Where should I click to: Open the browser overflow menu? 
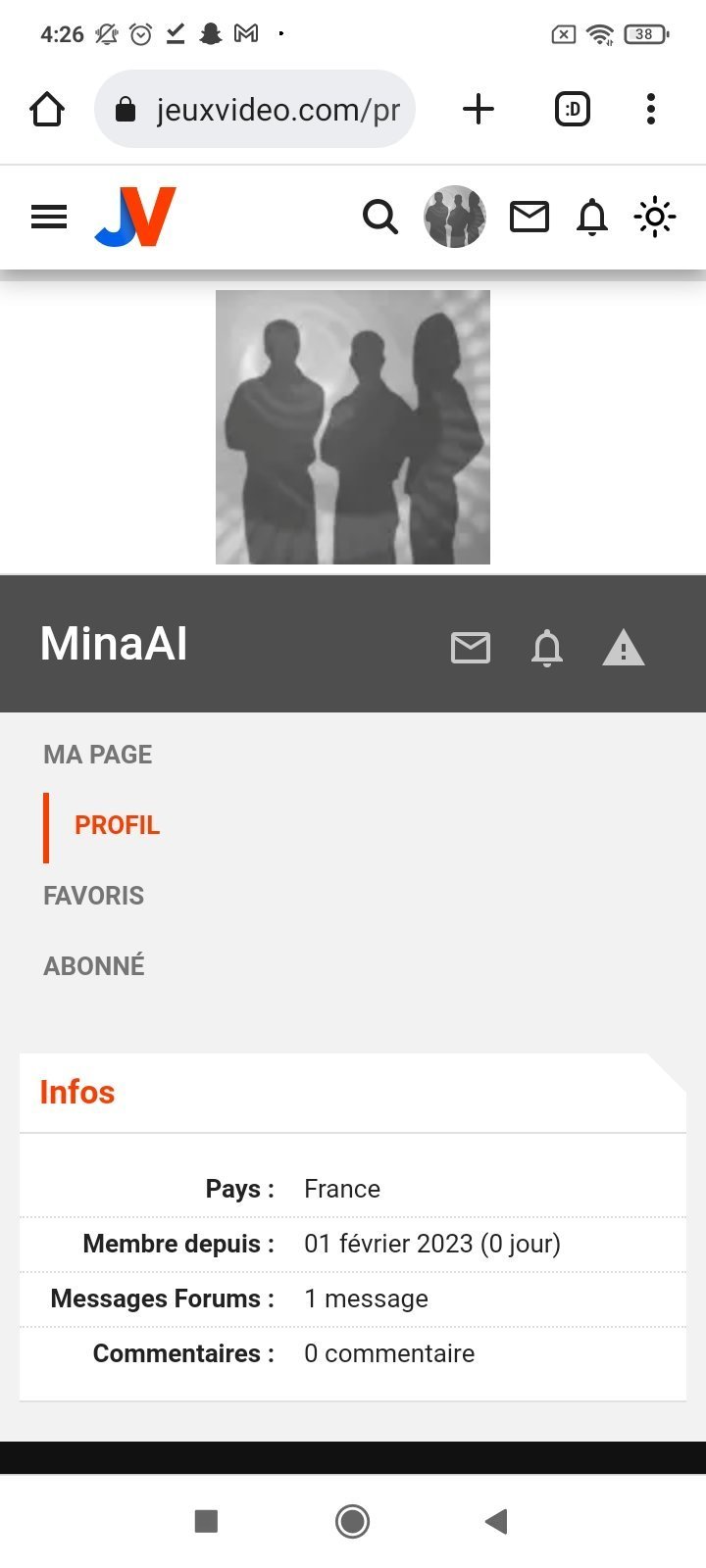click(x=651, y=109)
